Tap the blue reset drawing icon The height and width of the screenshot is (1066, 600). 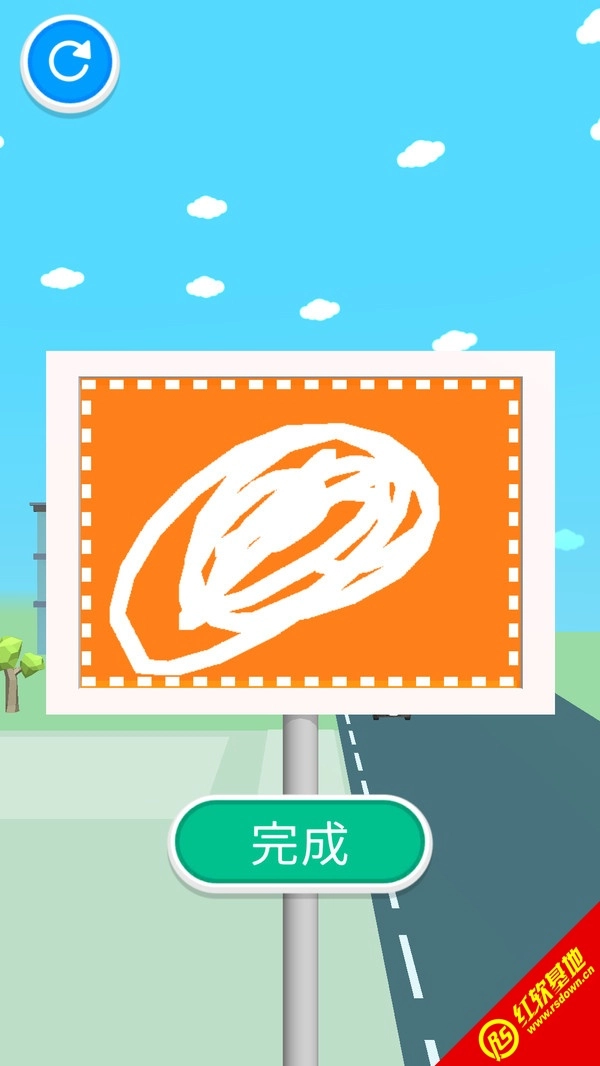[69, 62]
